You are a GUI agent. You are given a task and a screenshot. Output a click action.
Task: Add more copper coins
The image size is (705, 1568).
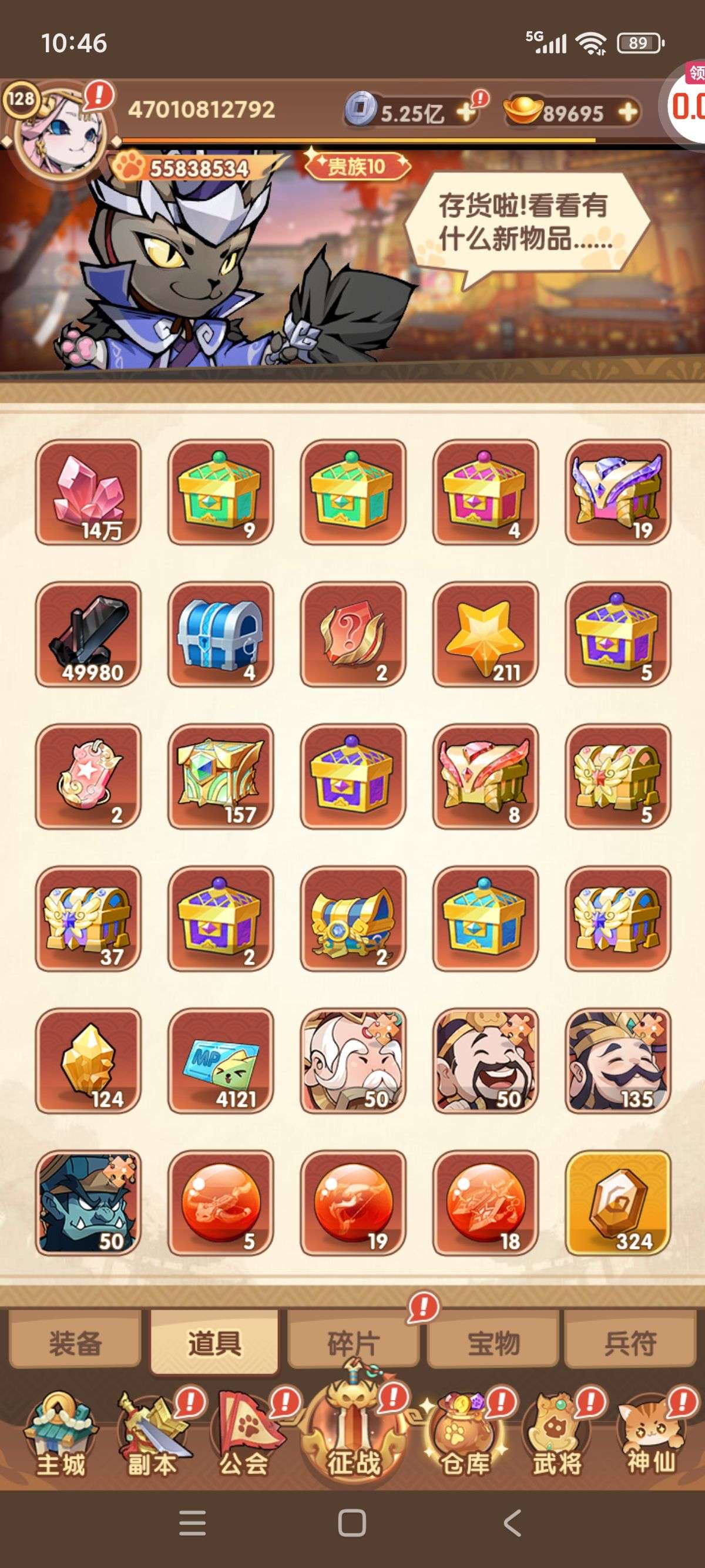point(466,112)
